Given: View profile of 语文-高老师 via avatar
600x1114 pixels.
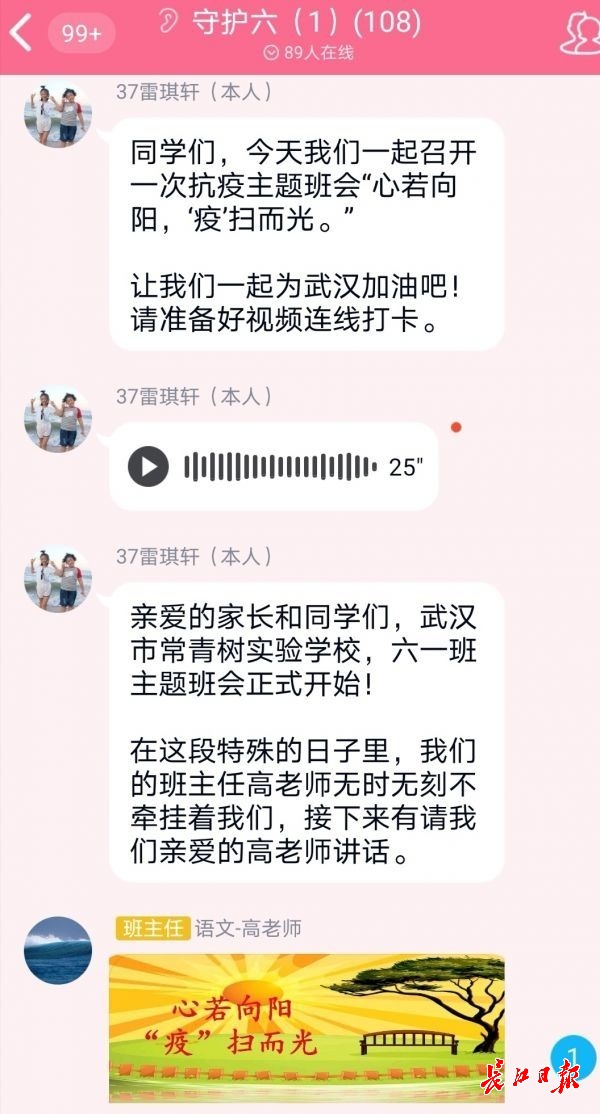Looking at the screenshot, I should click(57, 950).
